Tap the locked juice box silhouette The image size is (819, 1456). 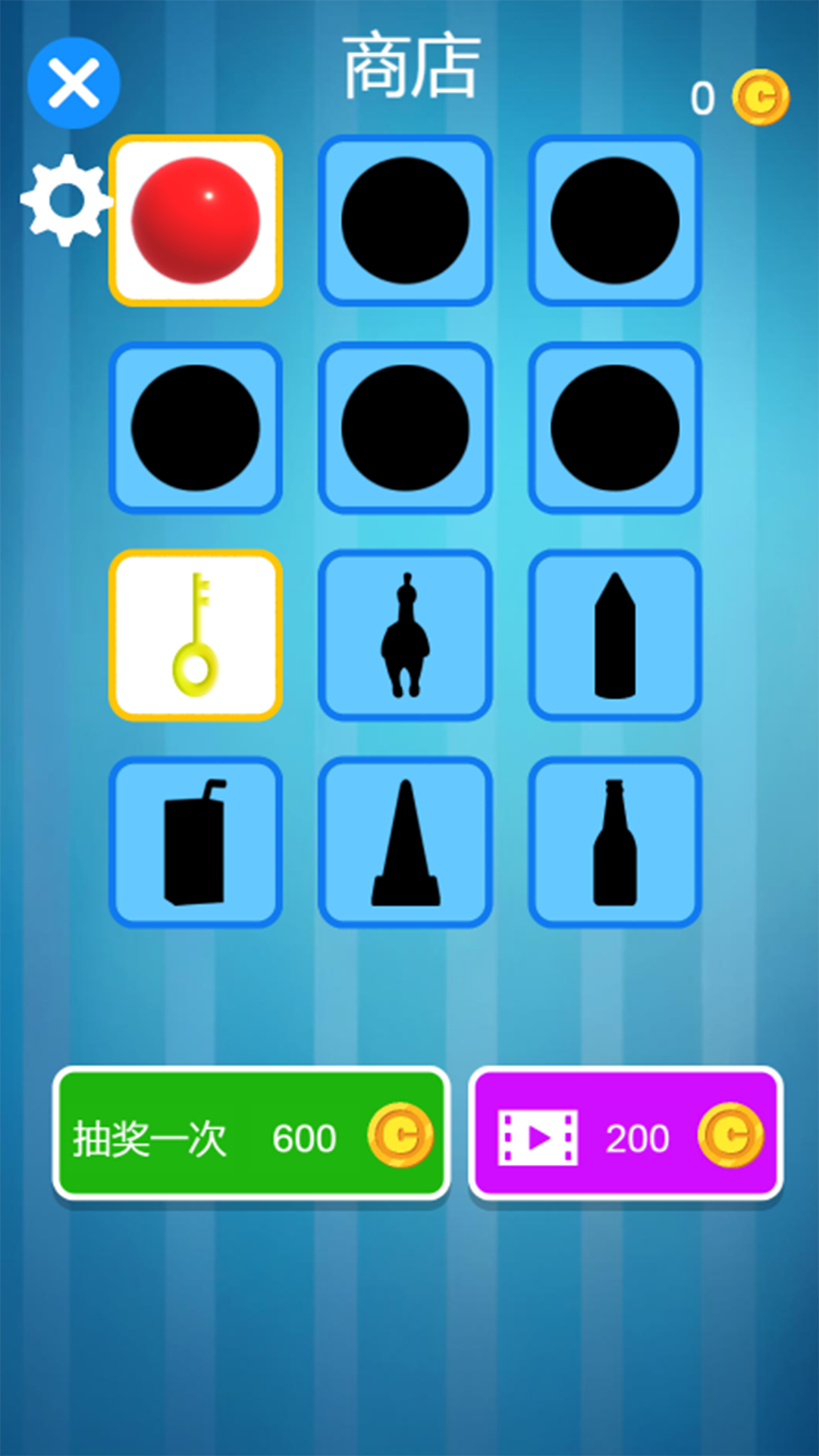pyautogui.click(x=196, y=842)
